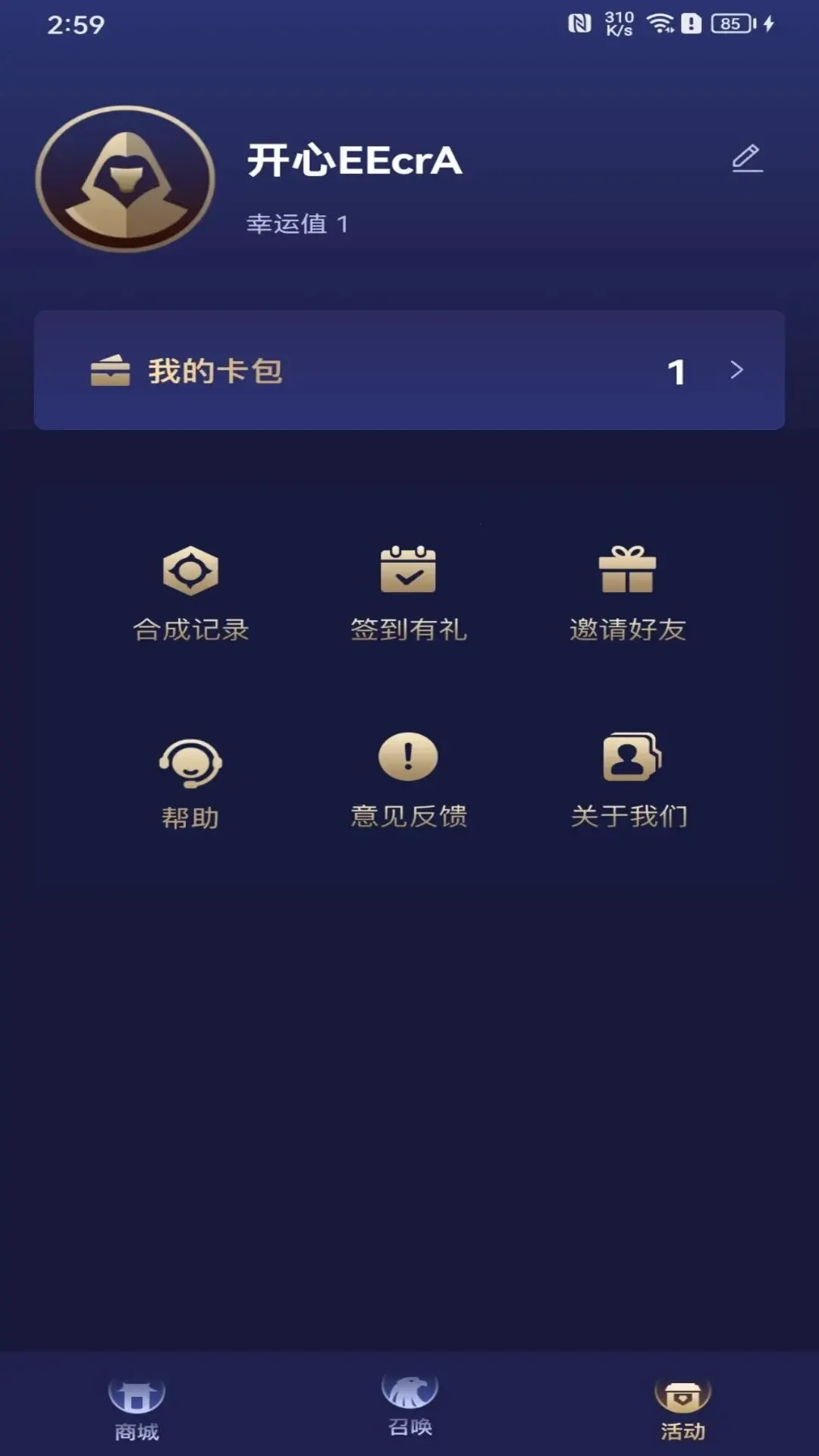
Task: Tap the 签到有礼 label
Action: tap(409, 628)
